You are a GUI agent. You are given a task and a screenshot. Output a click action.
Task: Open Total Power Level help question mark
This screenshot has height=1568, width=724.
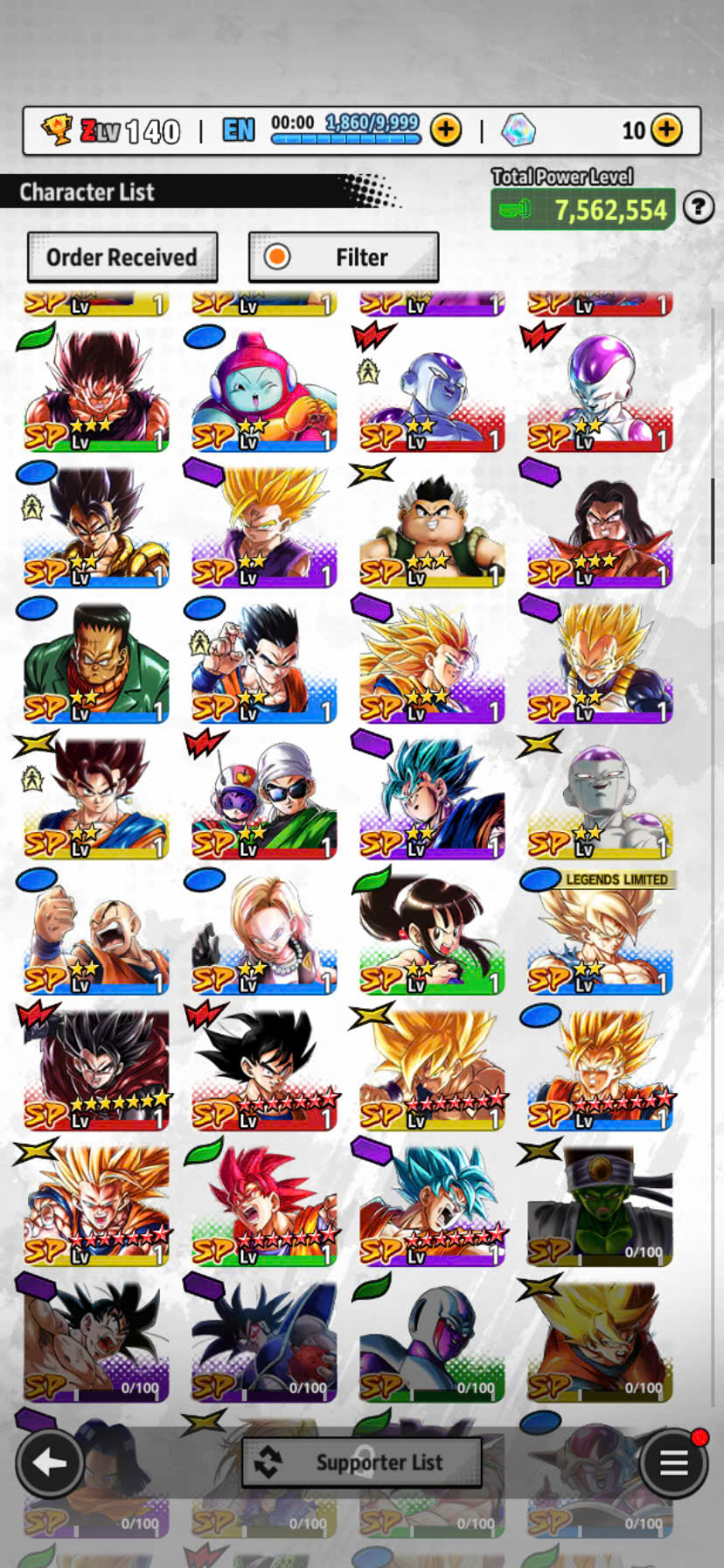click(698, 208)
